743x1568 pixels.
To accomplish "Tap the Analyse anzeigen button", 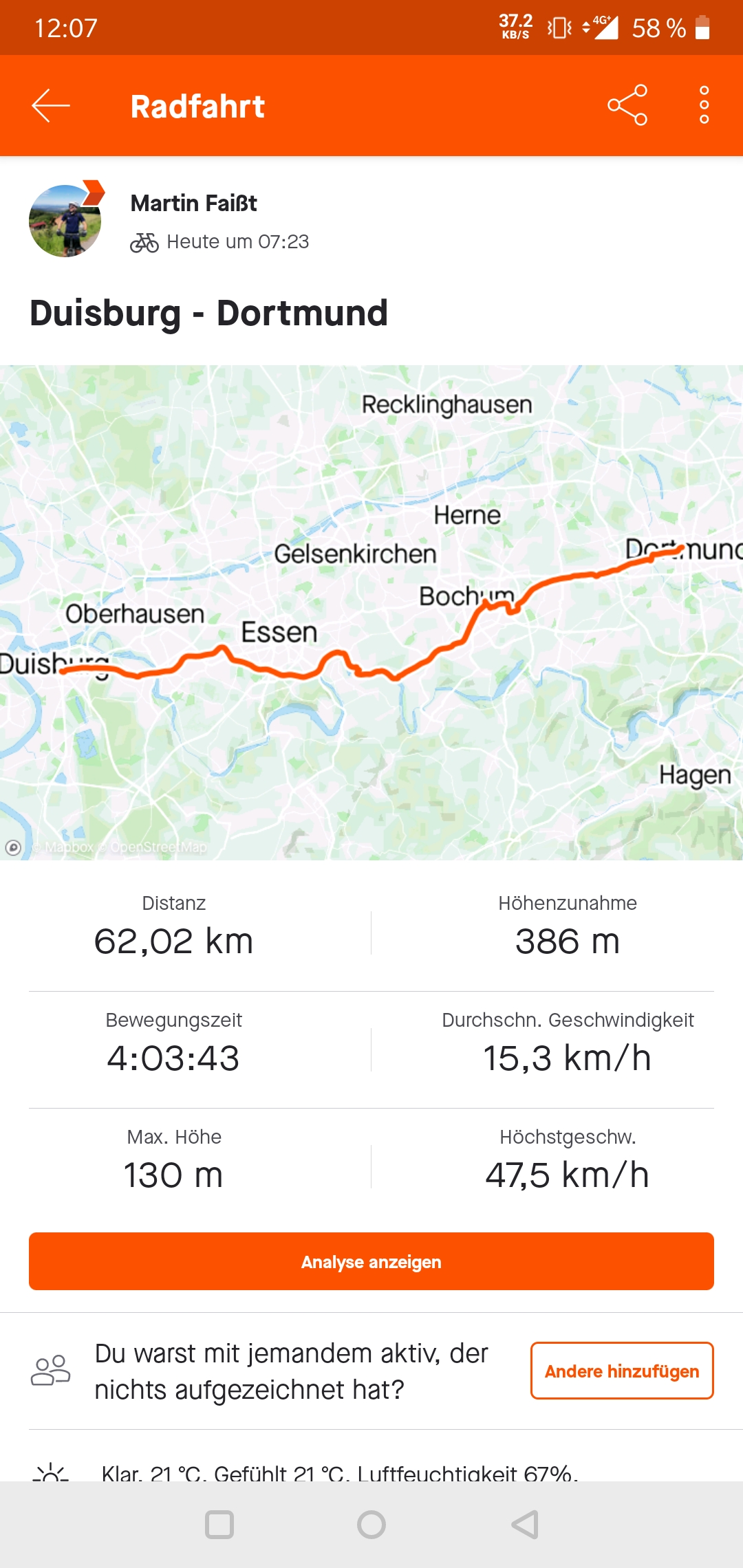I will [371, 1261].
